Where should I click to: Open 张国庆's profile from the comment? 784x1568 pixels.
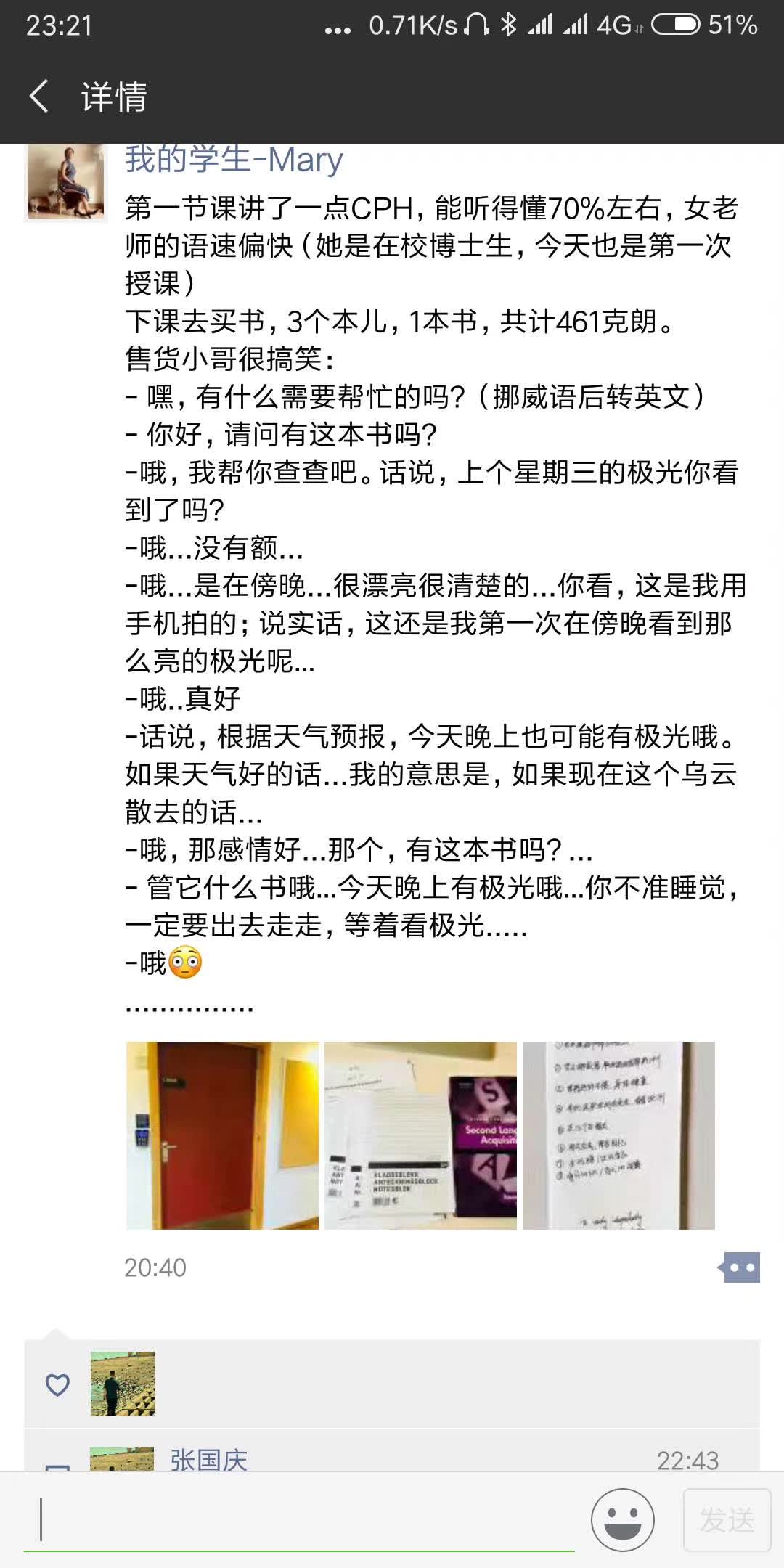click(x=208, y=1460)
